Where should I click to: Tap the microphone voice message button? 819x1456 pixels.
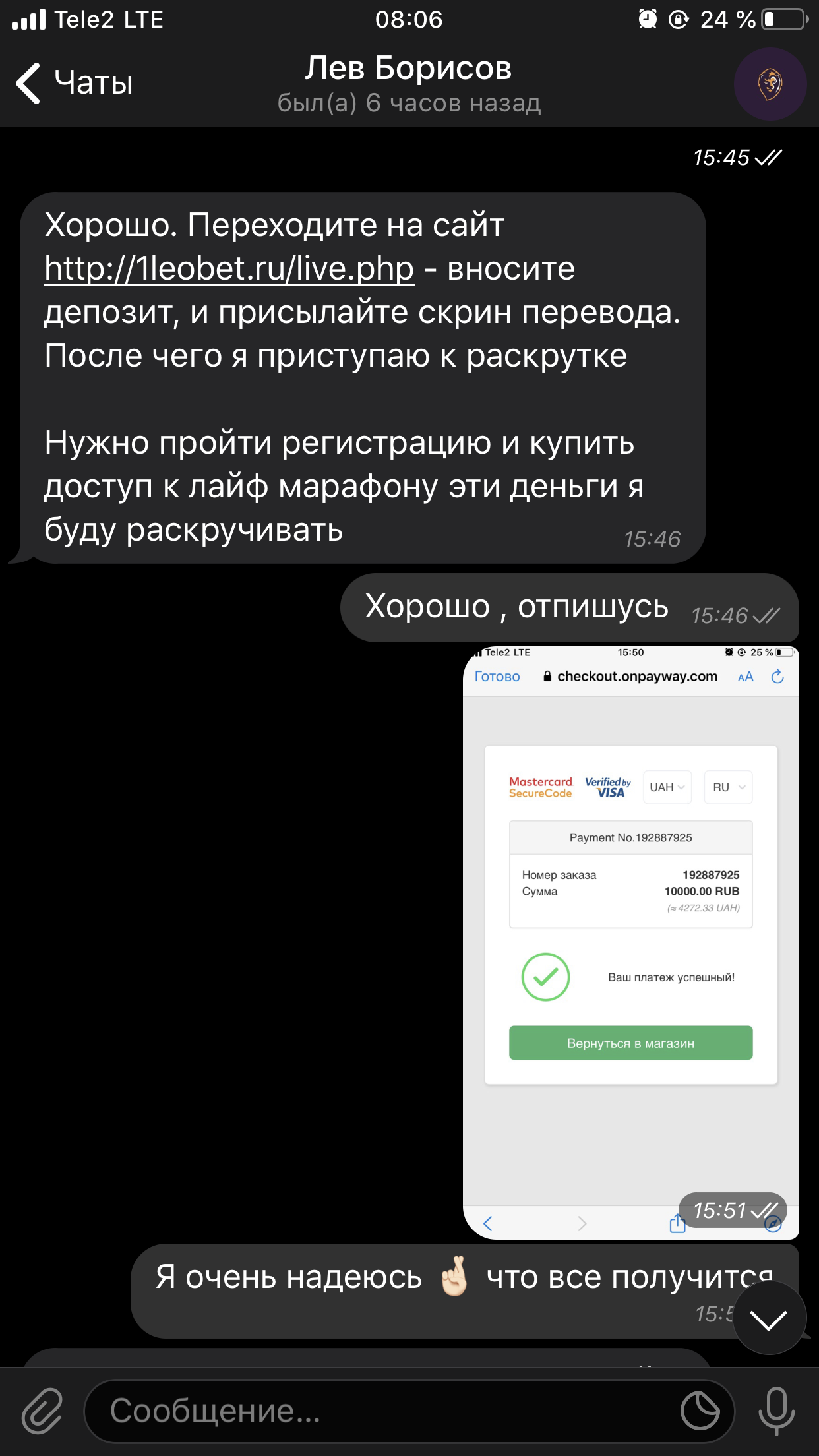(776, 1411)
